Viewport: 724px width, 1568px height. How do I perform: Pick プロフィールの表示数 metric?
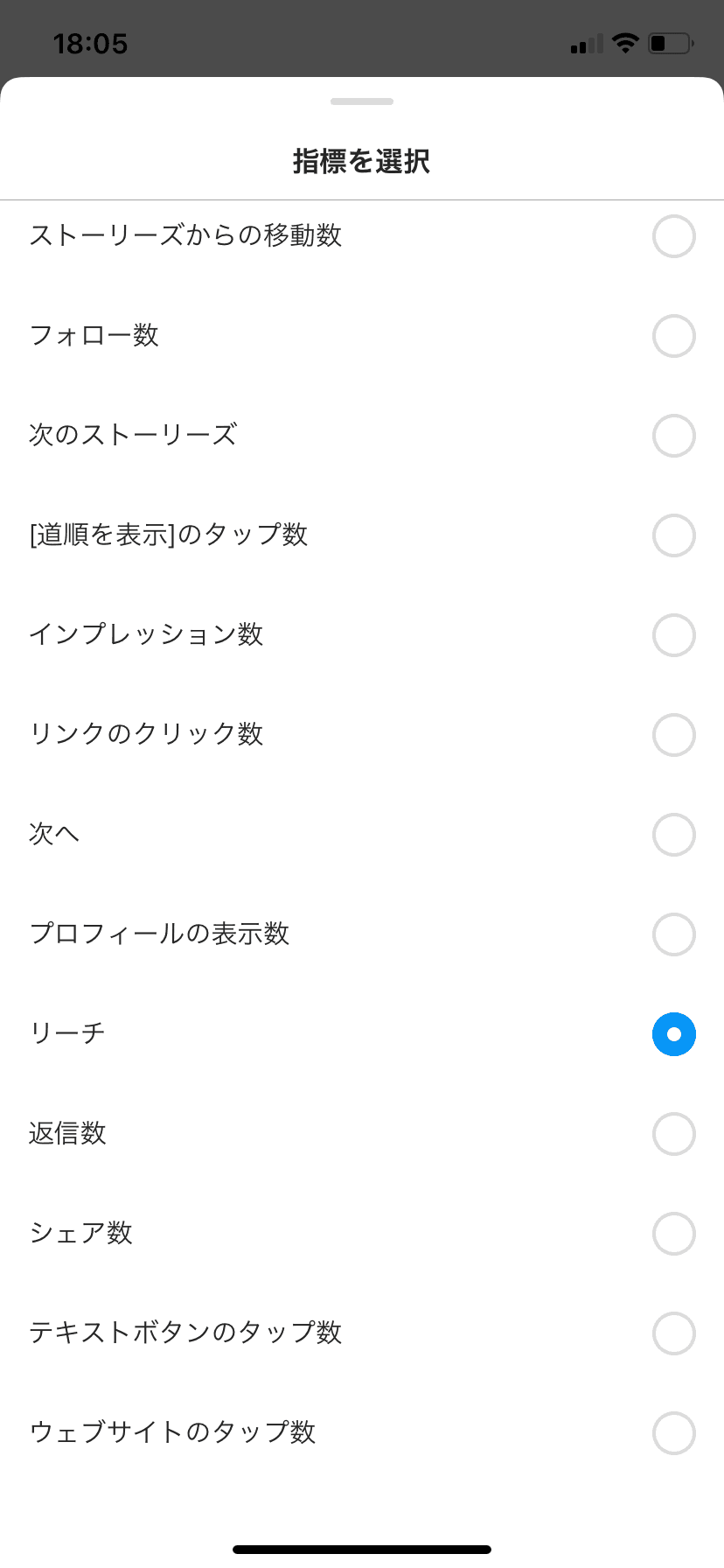pos(673,934)
